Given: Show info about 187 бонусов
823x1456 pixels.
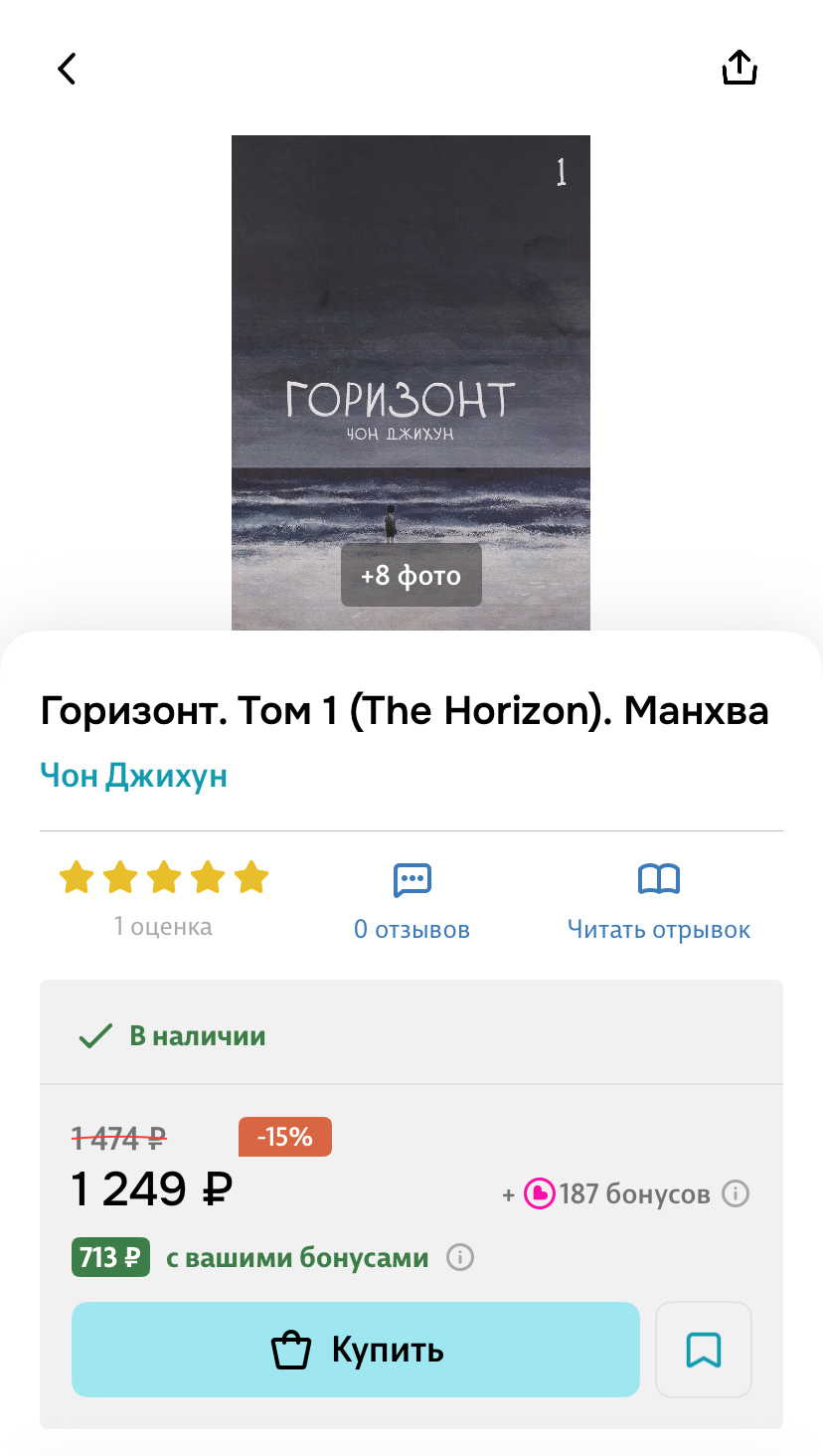Looking at the screenshot, I should tap(736, 1193).
